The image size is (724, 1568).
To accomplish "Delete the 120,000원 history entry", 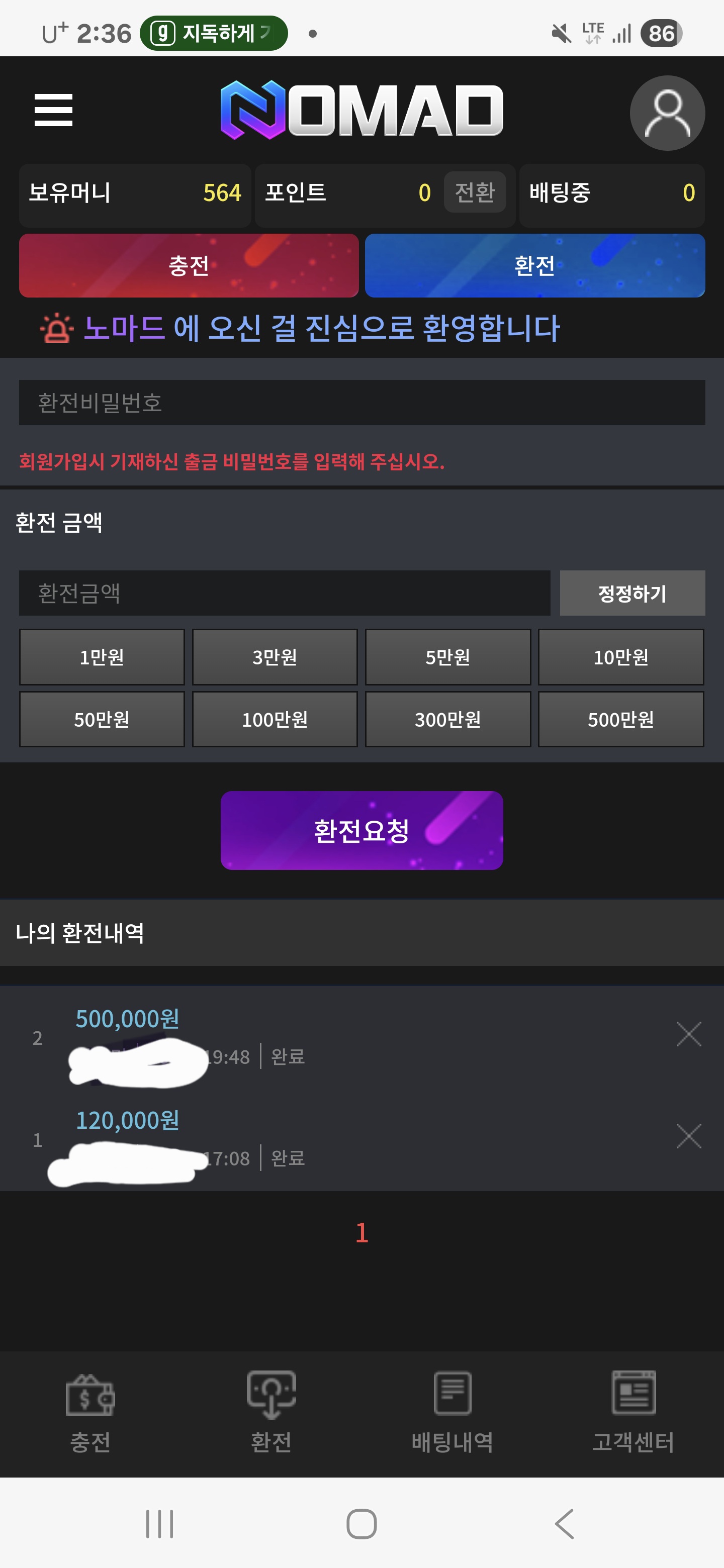I will click(x=689, y=1136).
